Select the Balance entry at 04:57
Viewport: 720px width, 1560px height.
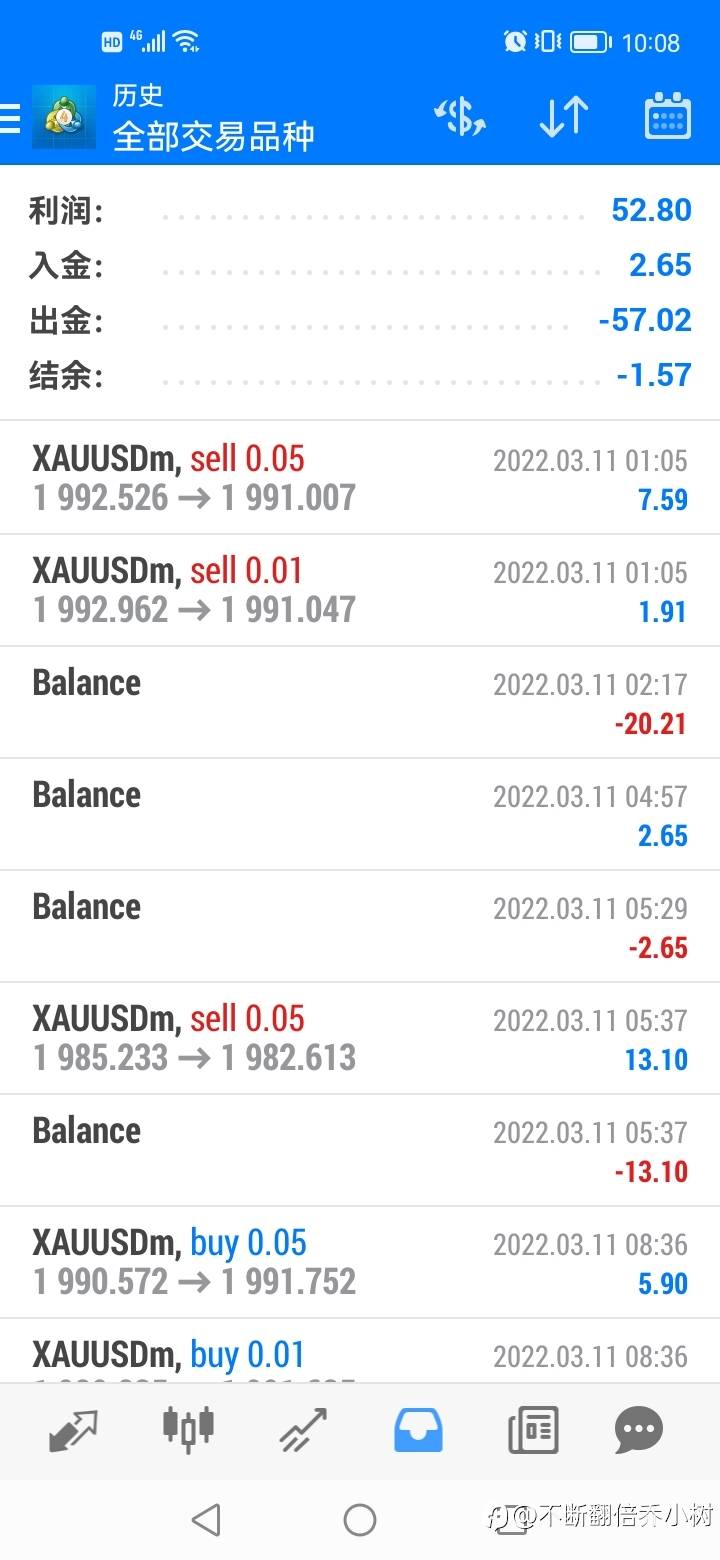coord(360,814)
